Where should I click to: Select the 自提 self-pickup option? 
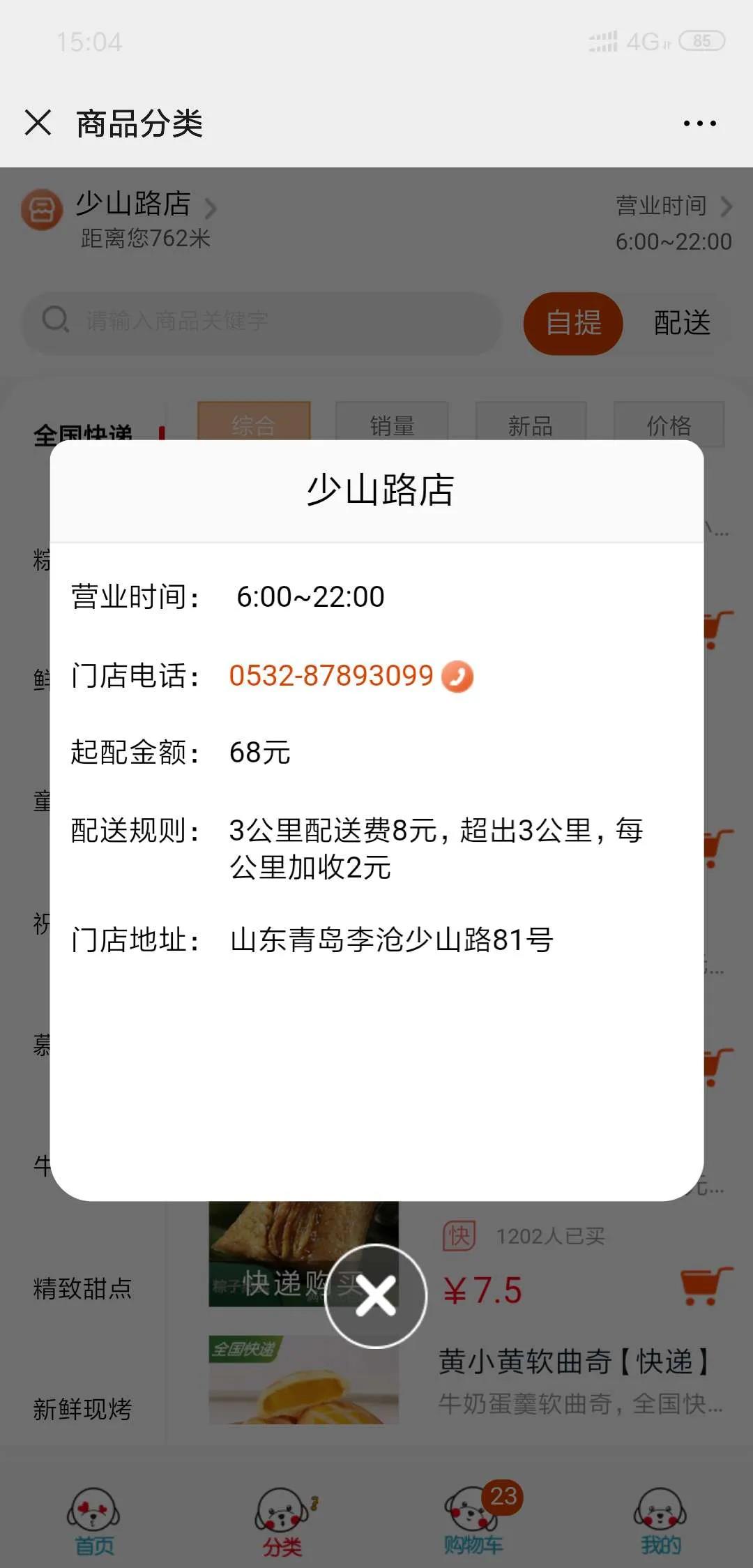(x=572, y=322)
